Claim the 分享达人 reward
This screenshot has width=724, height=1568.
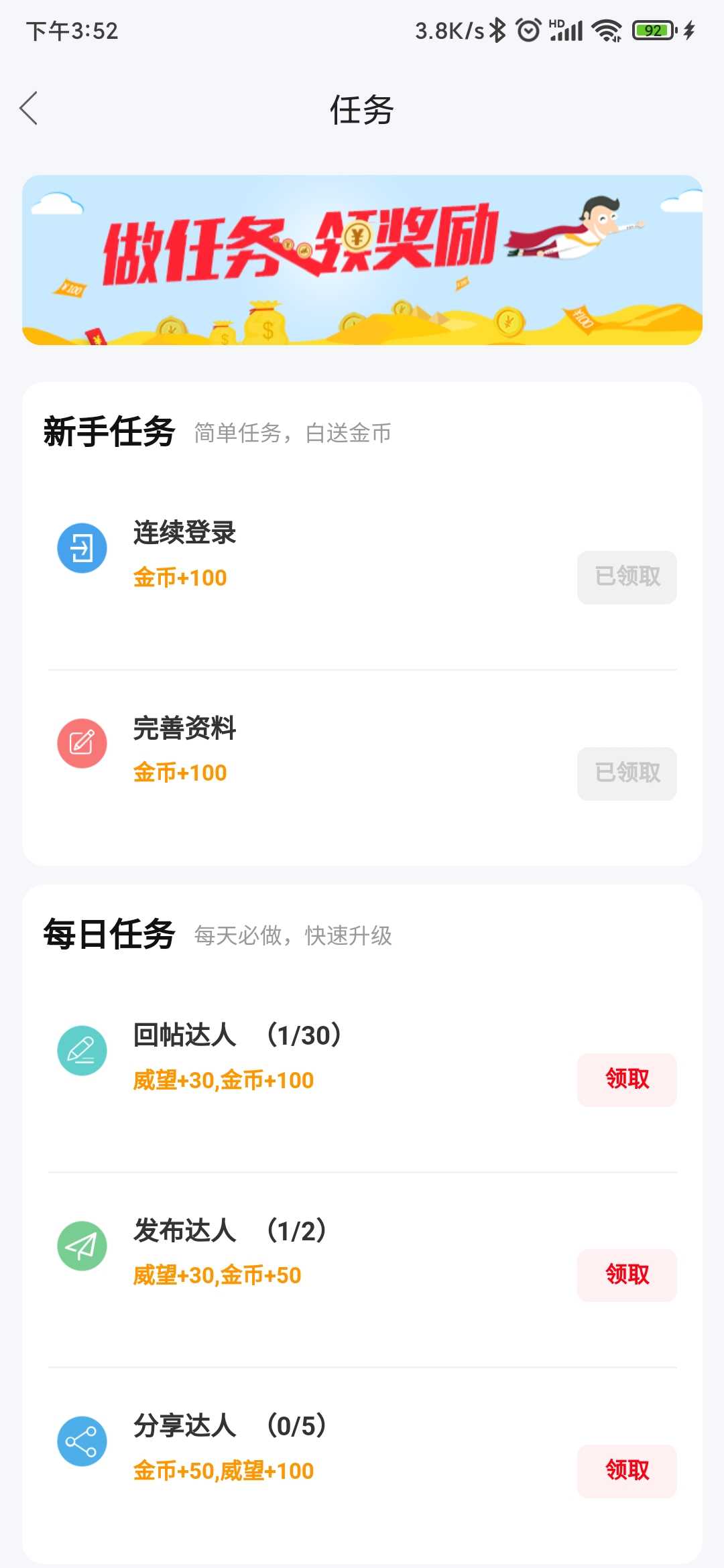(x=627, y=1471)
